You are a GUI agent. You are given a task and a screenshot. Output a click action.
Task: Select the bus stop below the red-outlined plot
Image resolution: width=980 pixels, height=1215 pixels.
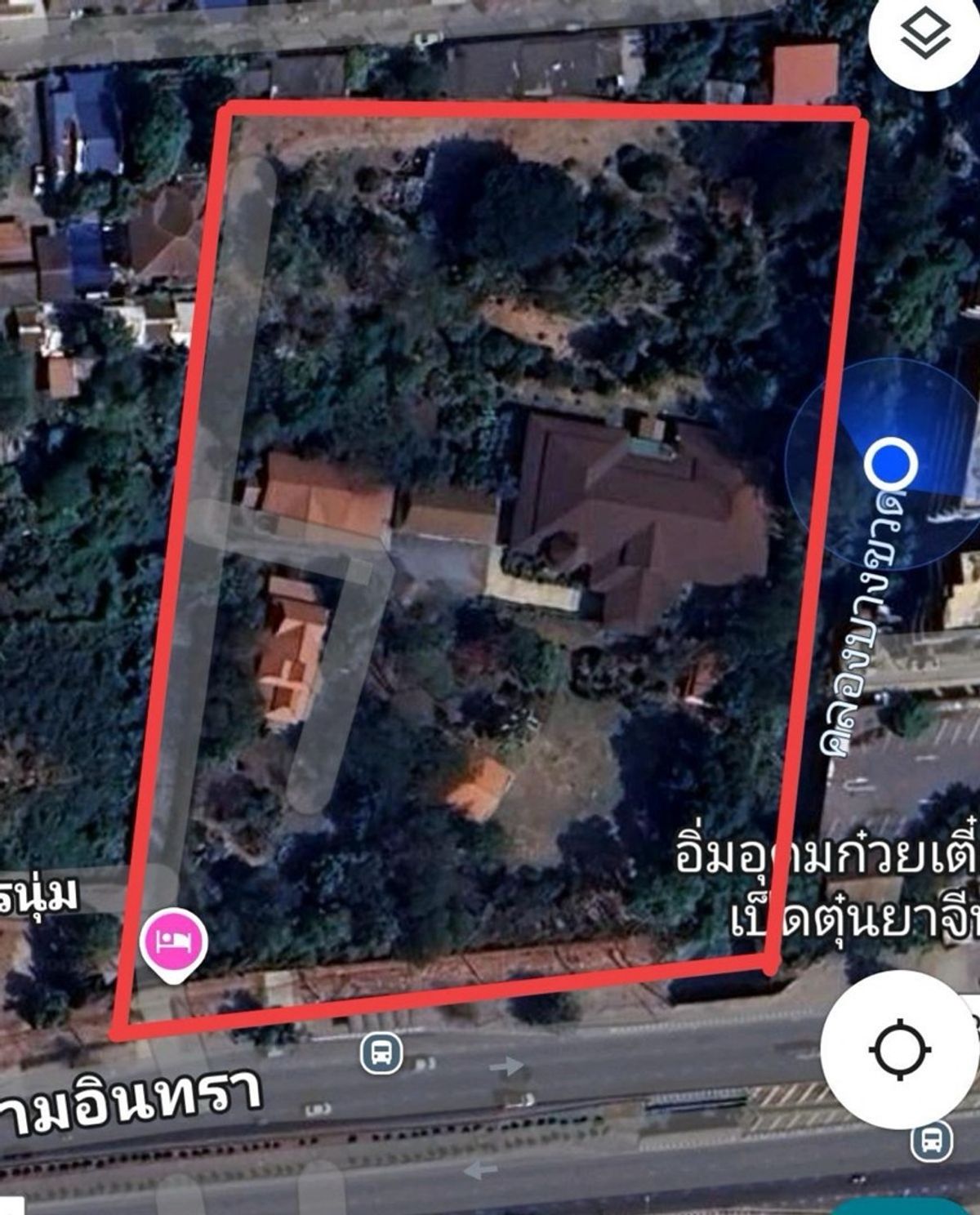(x=381, y=1053)
